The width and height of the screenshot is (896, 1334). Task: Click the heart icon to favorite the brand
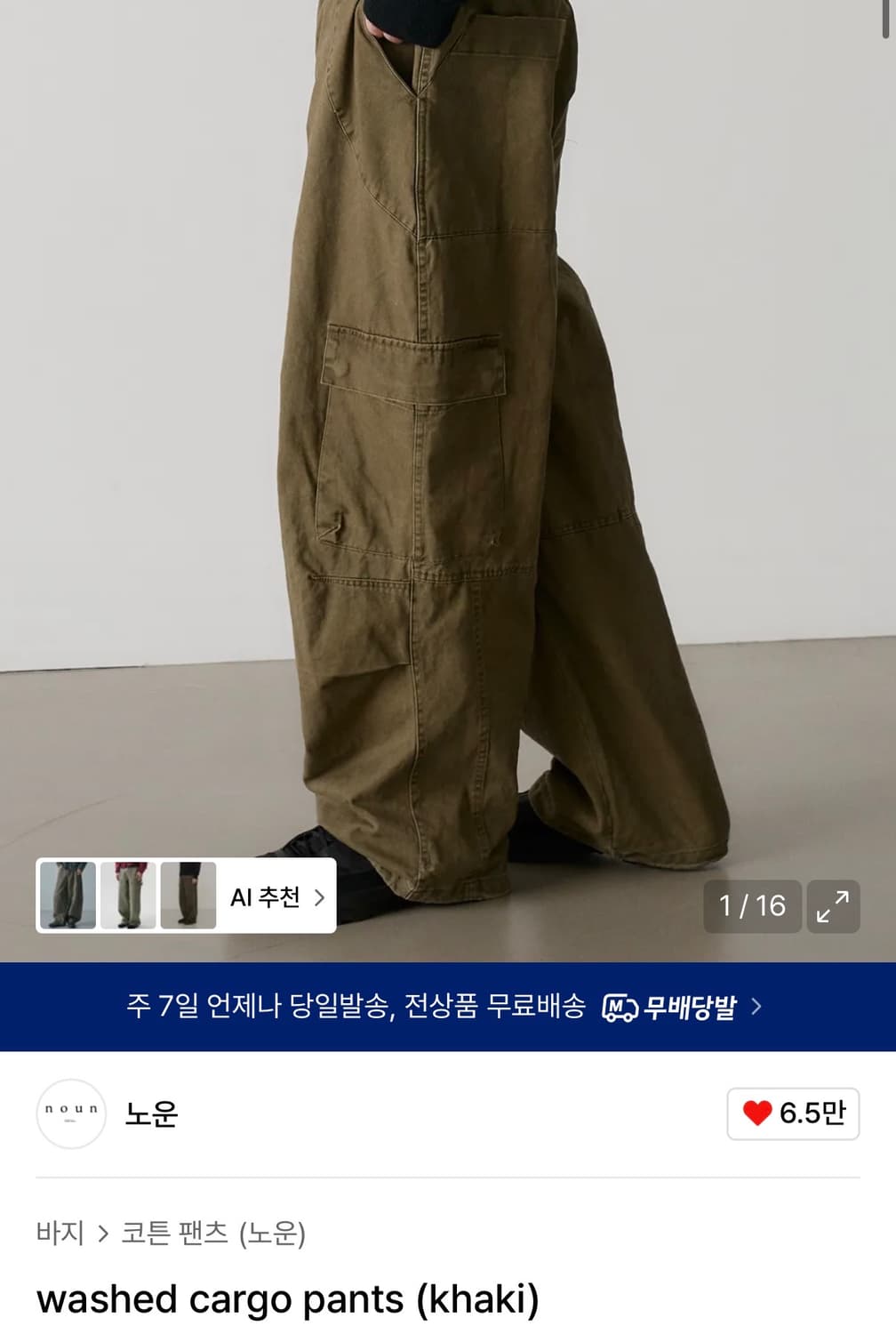tap(758, 1113)
